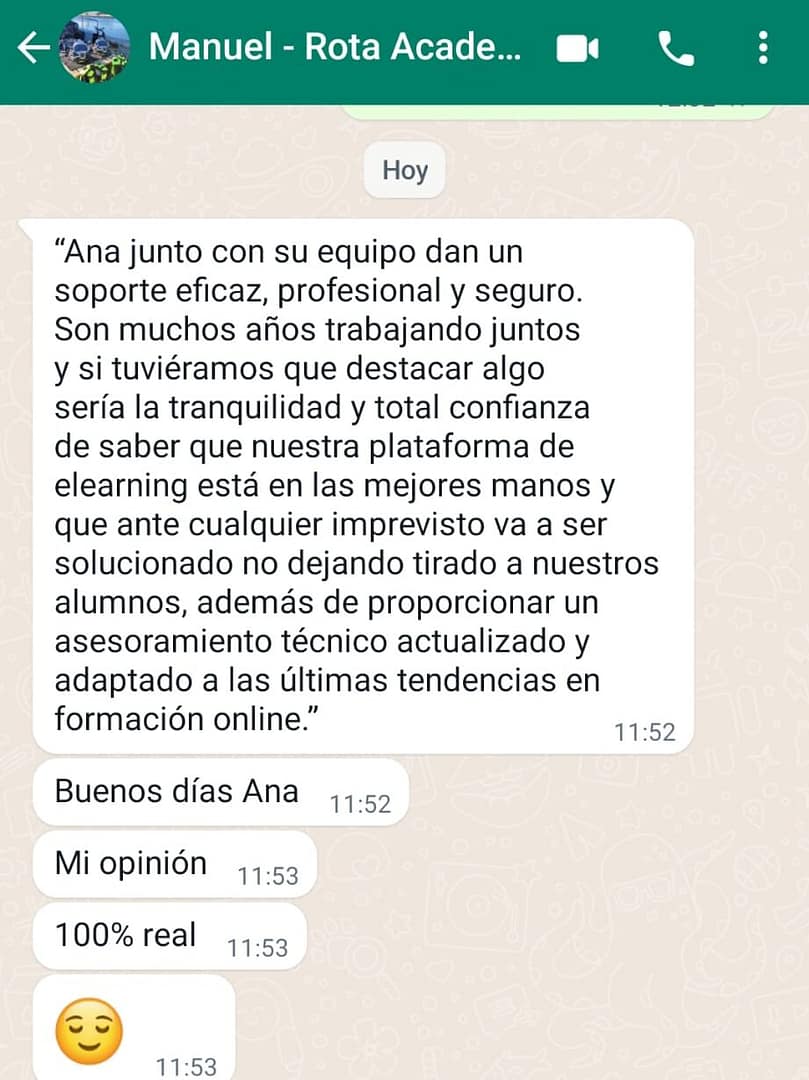The image size is (809, 1080).
Task: Open the overflow menu
Action: tap(763, 48)
